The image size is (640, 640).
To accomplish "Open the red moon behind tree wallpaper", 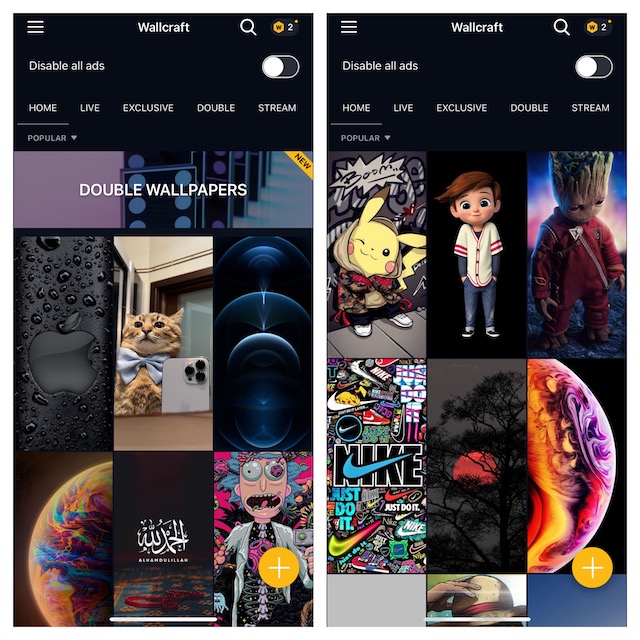I will 476,465.
